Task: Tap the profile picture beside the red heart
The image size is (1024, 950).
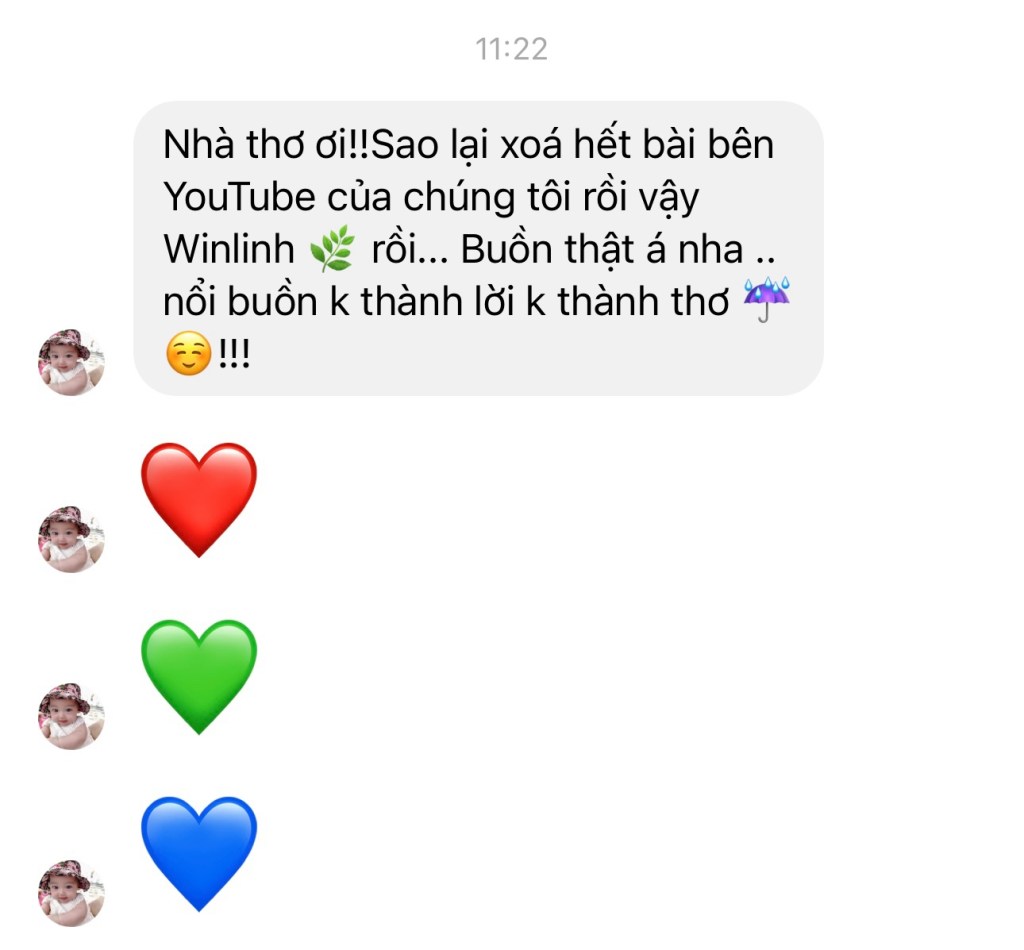Action: coord(71,539)
